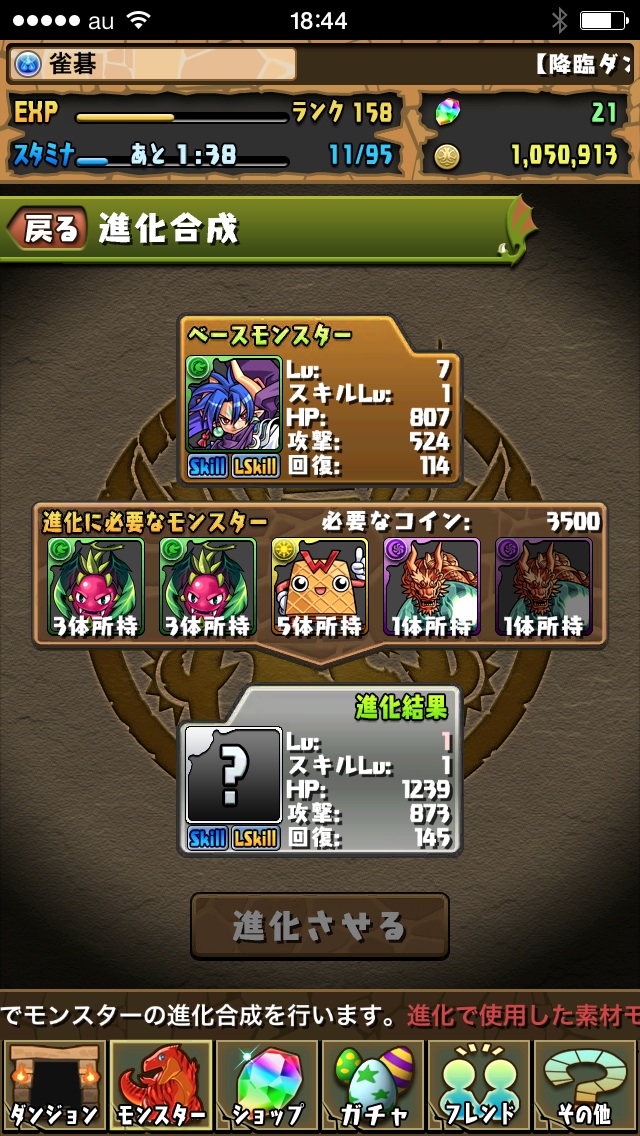
Task: Tap the 進化させる evolve button
Action: (320, 926)
